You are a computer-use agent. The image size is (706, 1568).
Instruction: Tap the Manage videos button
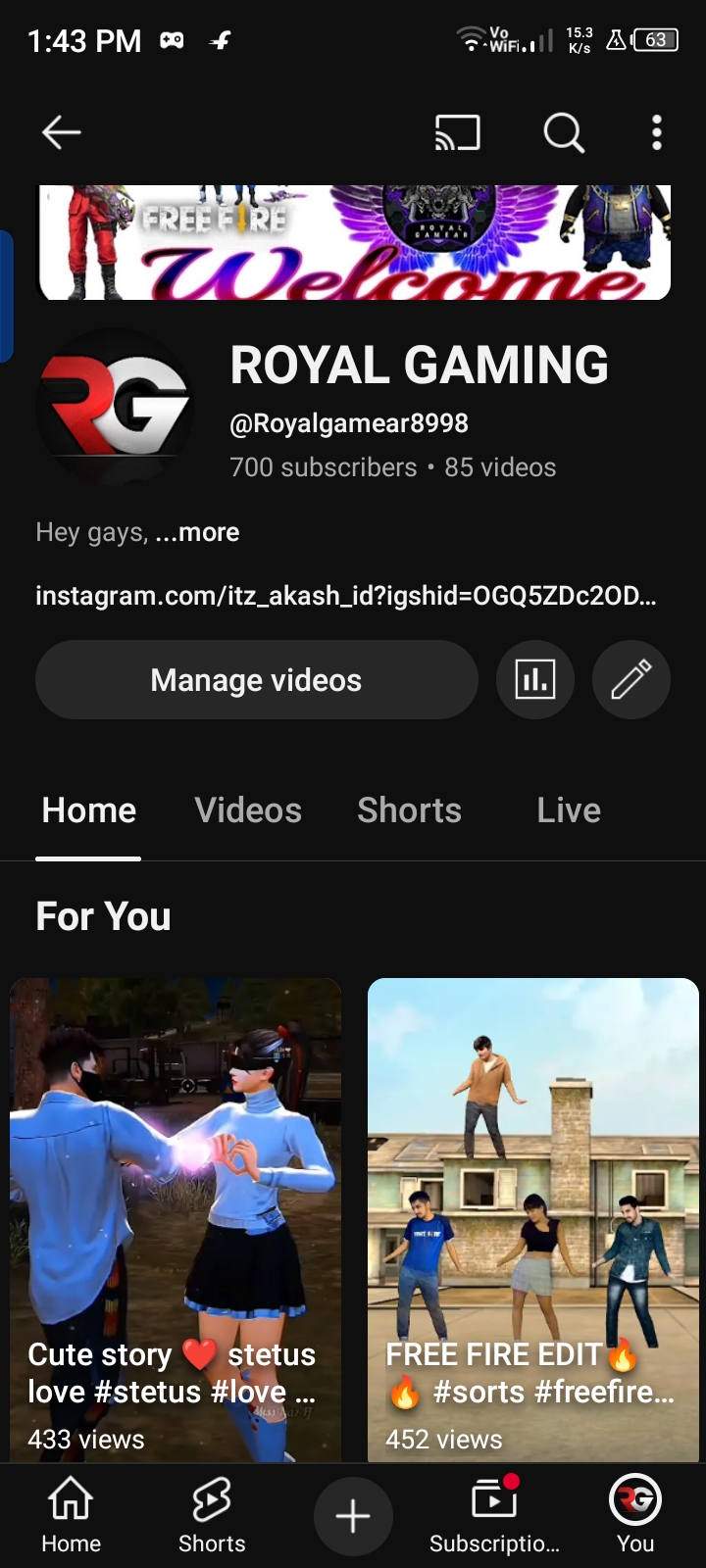(x=256, y=680)
